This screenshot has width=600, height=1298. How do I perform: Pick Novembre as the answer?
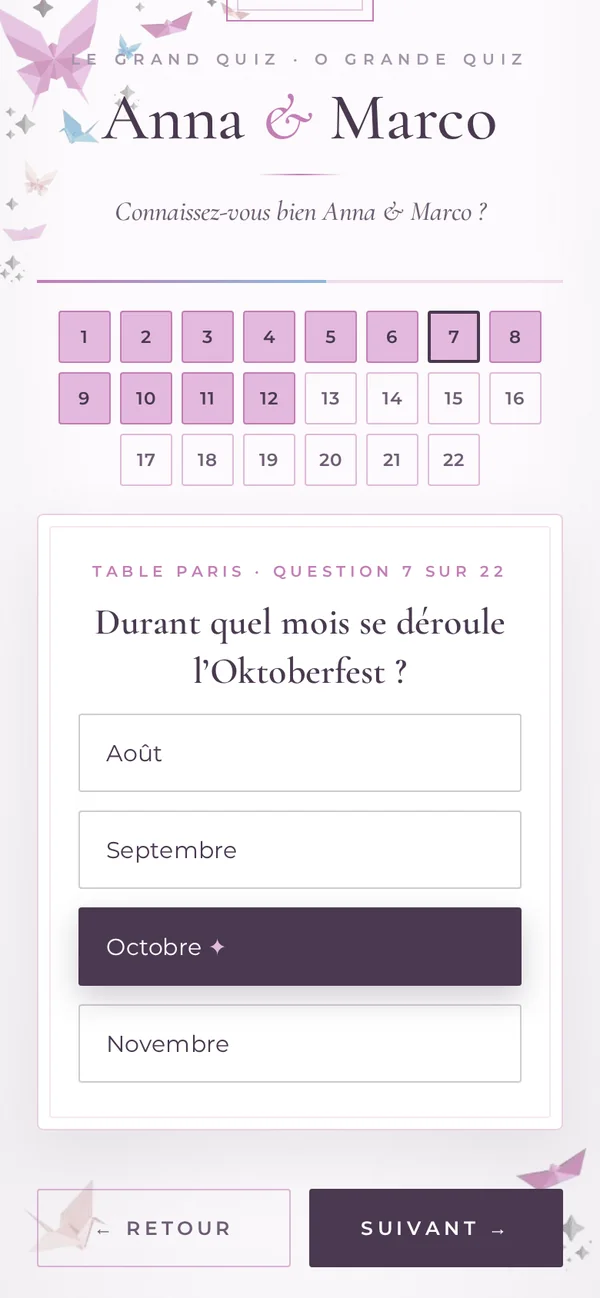click(x=300, y=1043)
